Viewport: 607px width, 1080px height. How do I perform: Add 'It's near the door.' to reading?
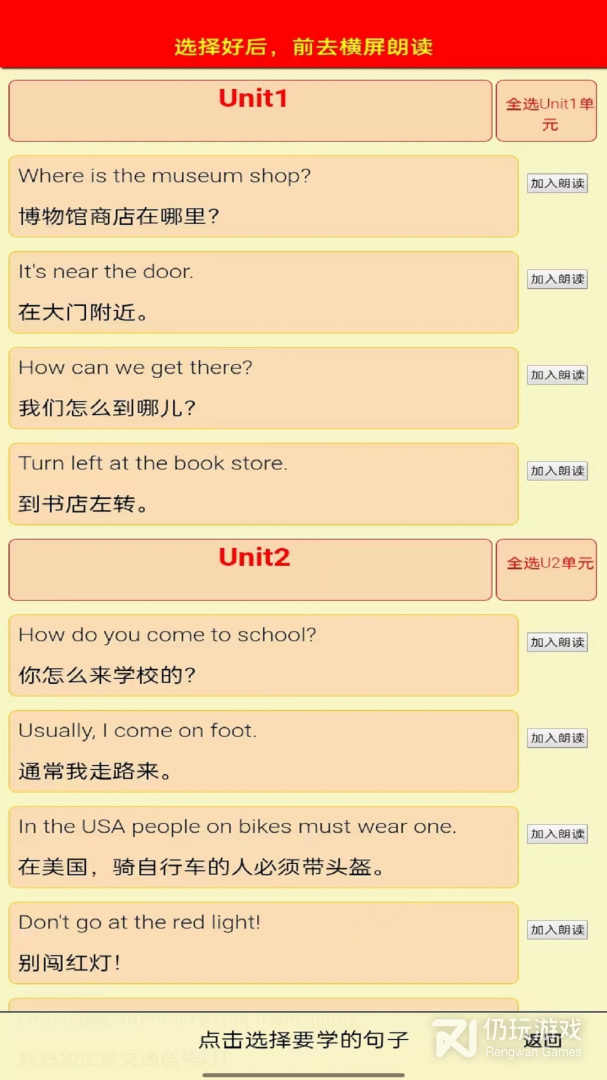coord(557,280)
